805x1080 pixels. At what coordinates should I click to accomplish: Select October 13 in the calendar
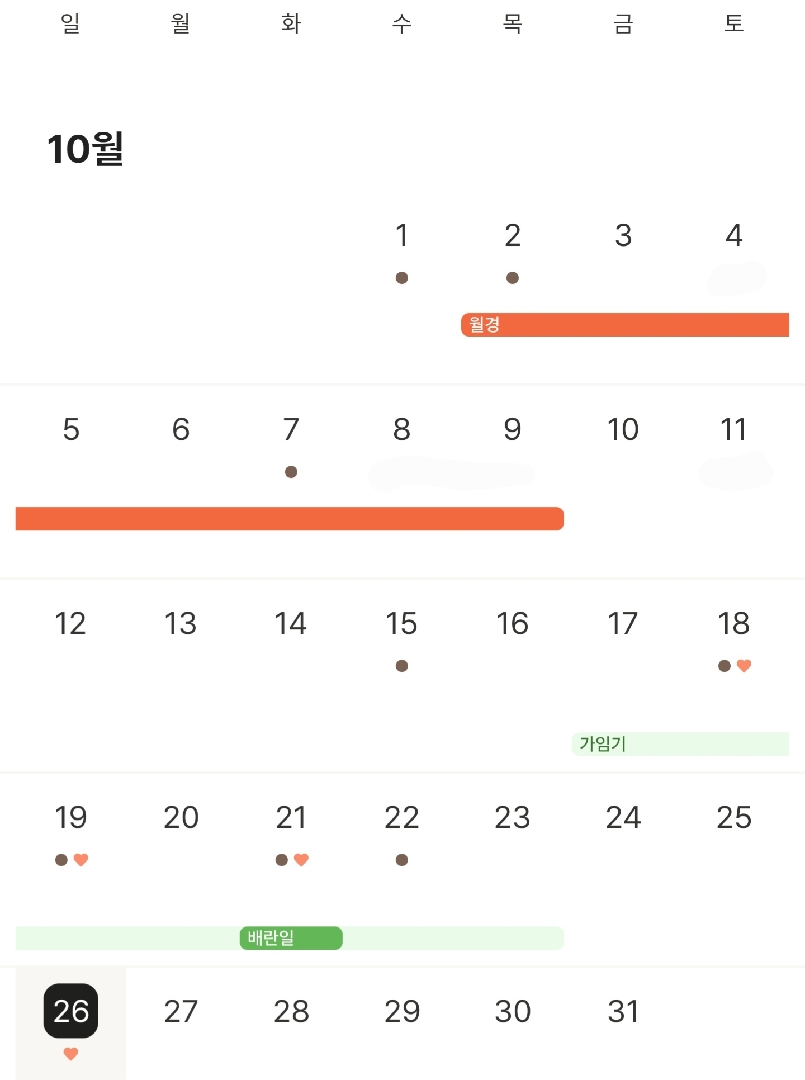pos(181,625)
